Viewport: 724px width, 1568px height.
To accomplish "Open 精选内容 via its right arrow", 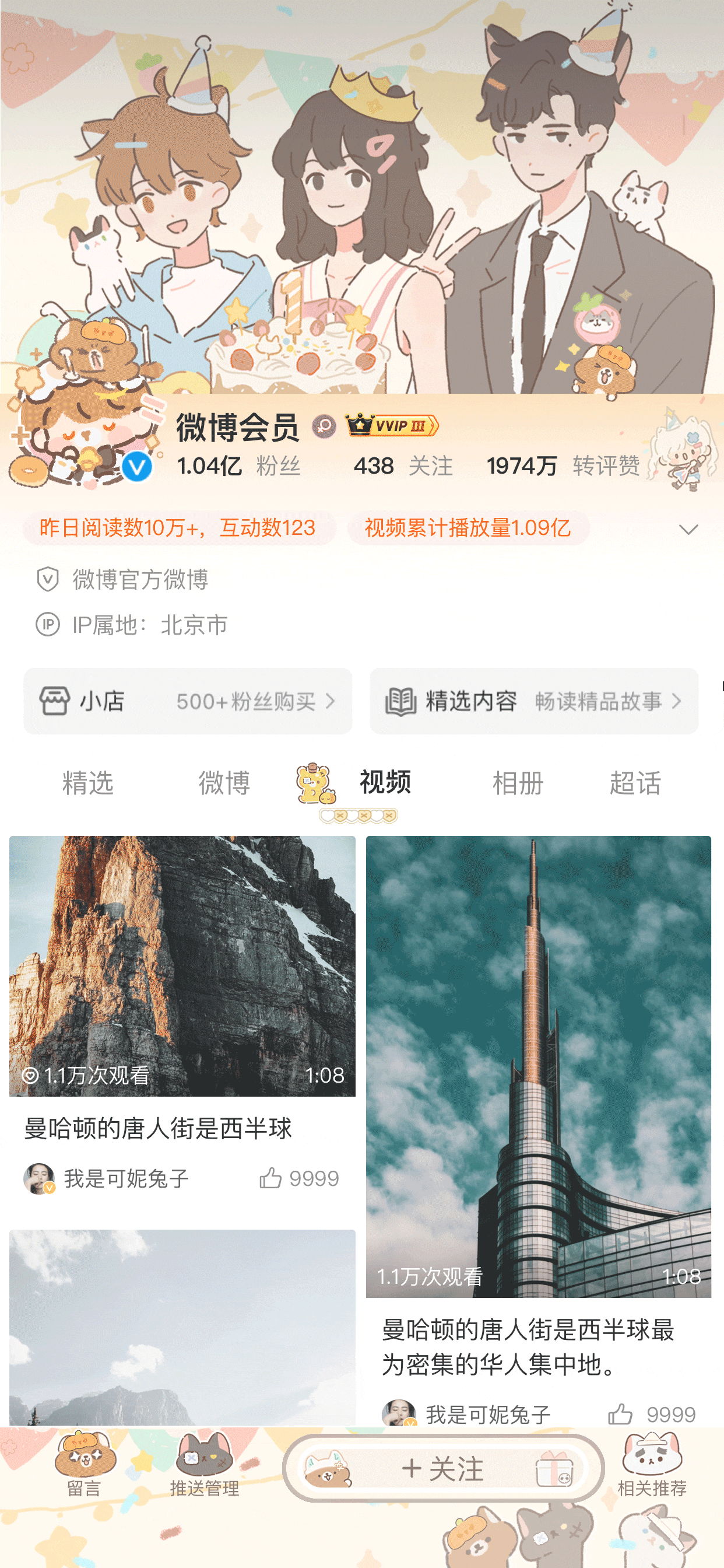I will [678, 701].
